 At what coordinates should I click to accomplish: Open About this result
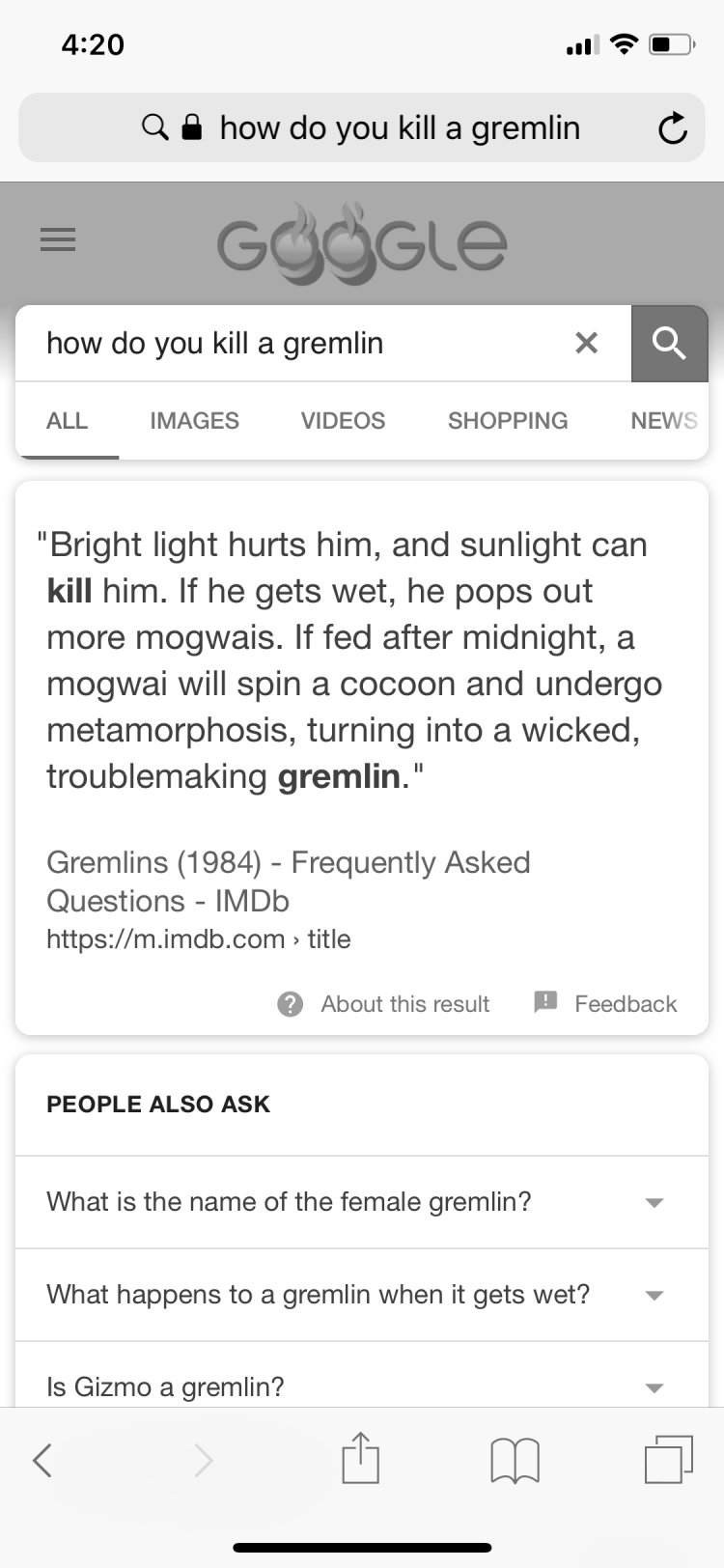(383, 1004)
